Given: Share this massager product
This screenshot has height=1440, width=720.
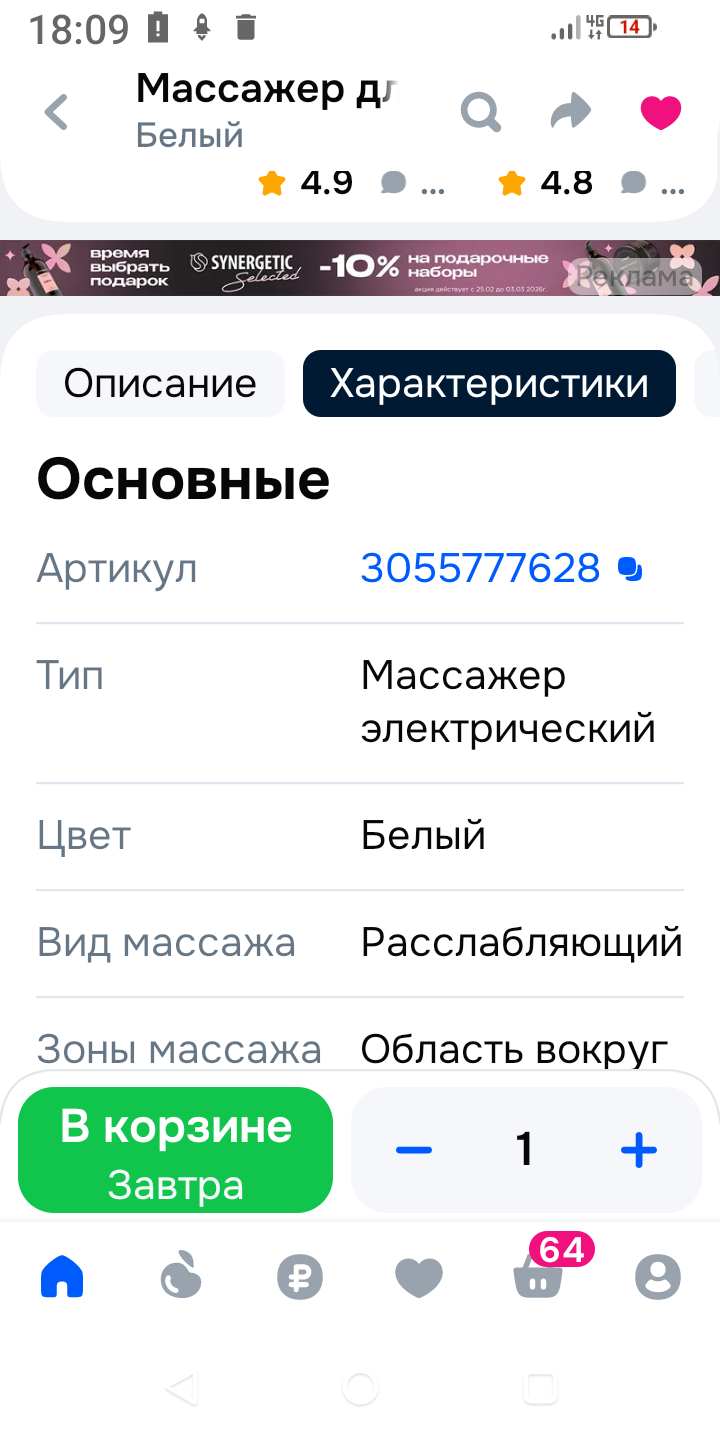Looking at the screenshot, I should coord(571,112).
